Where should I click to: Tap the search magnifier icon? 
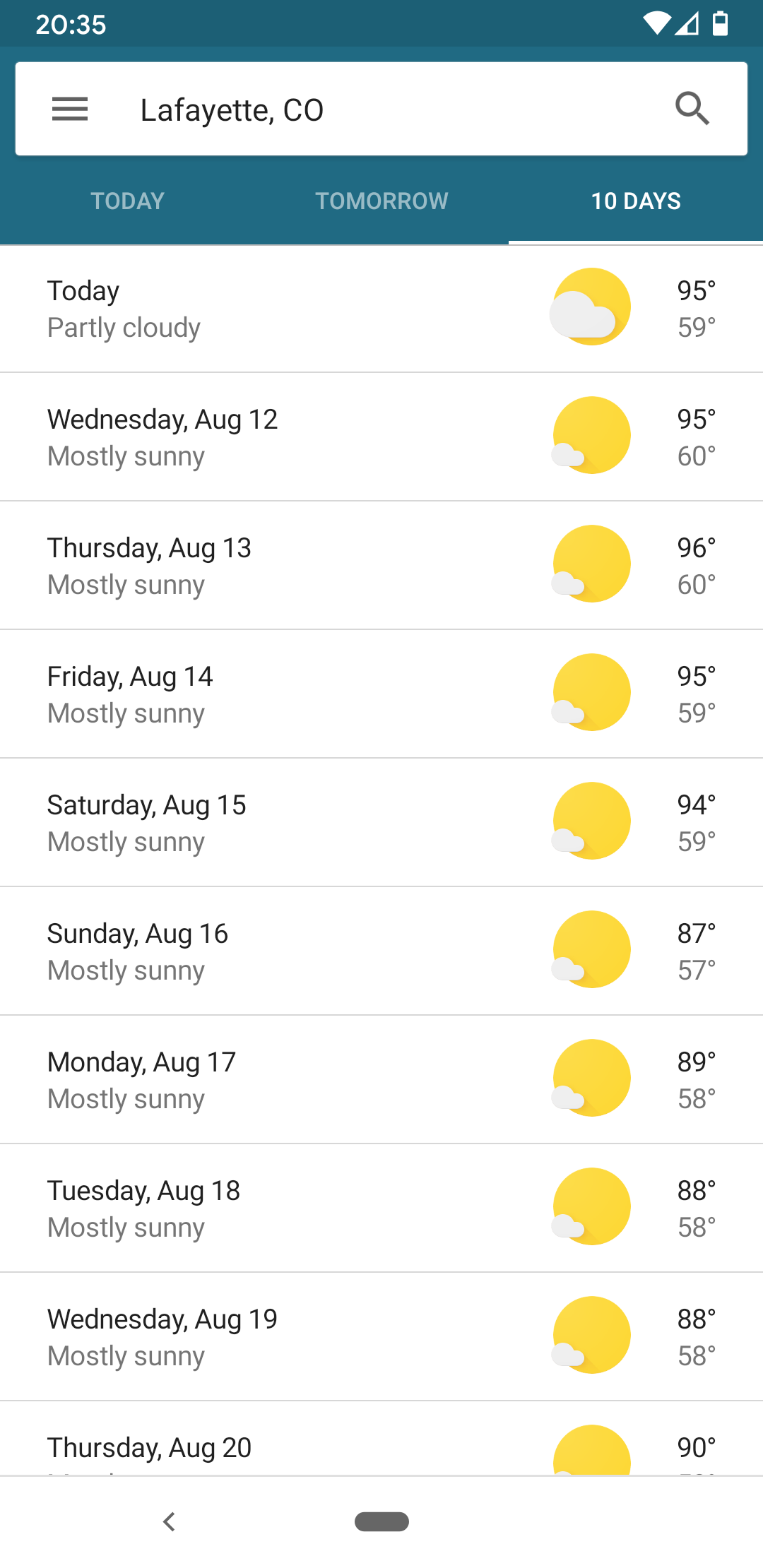(692, 109)
